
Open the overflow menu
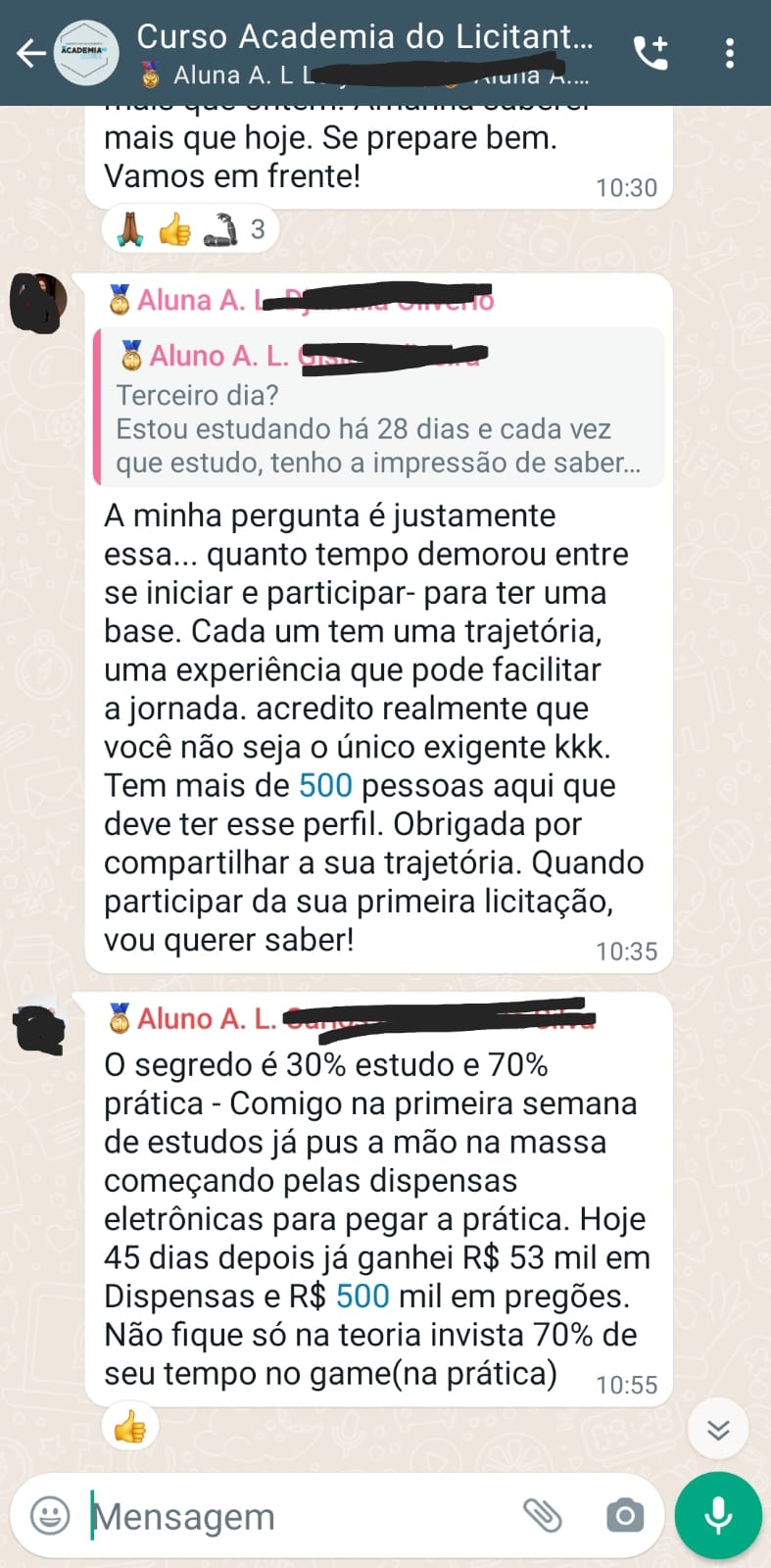tap(730, 53)
